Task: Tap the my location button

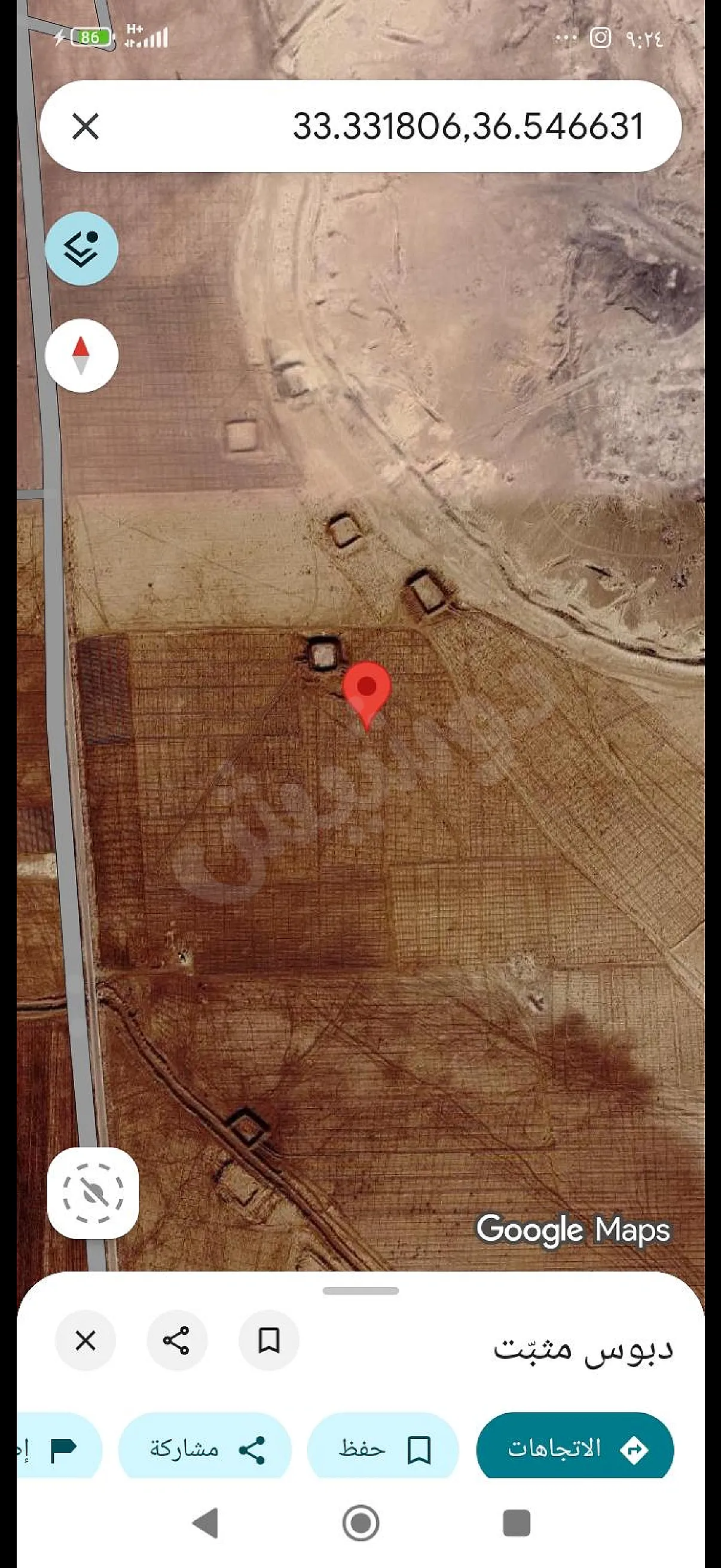Action: coord(93,1194)
